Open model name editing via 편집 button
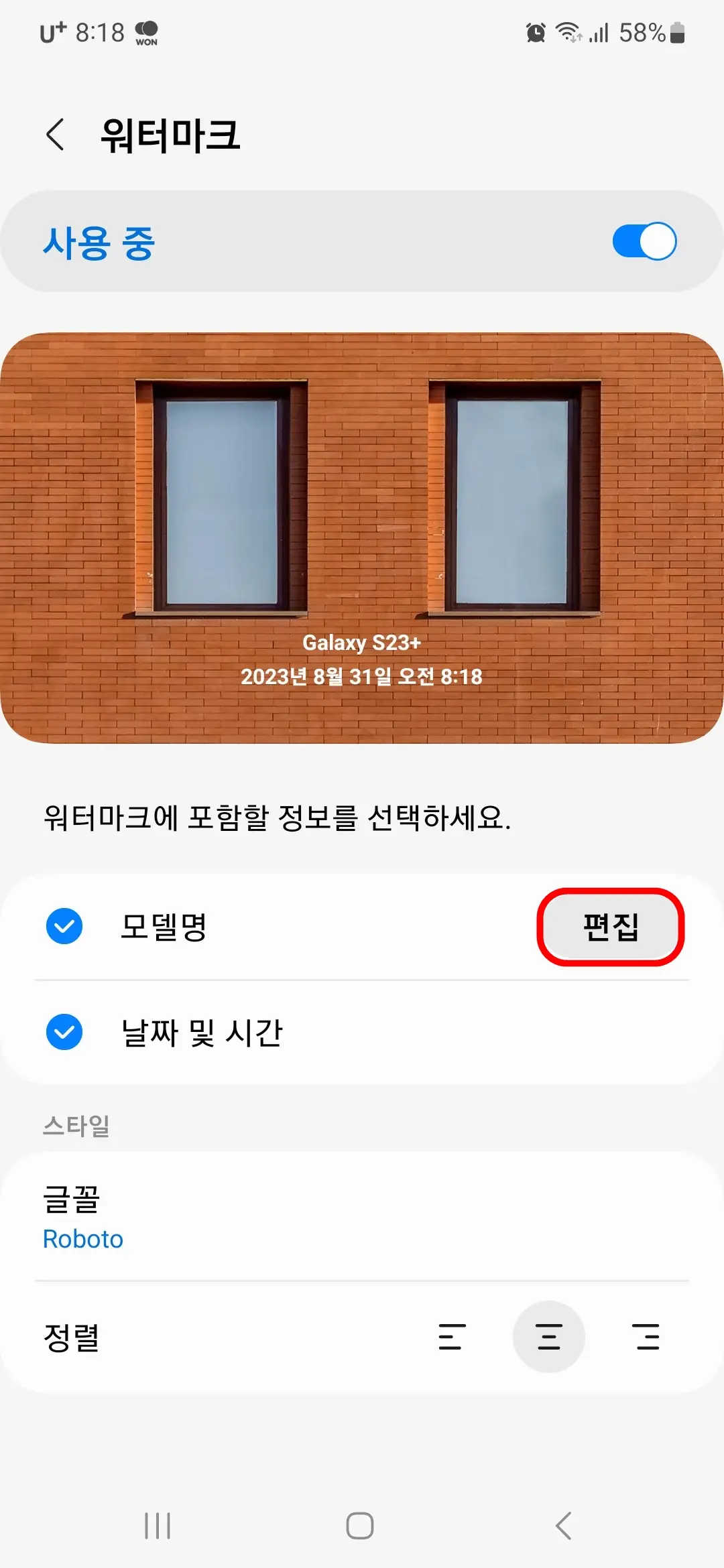 (612, 926)
